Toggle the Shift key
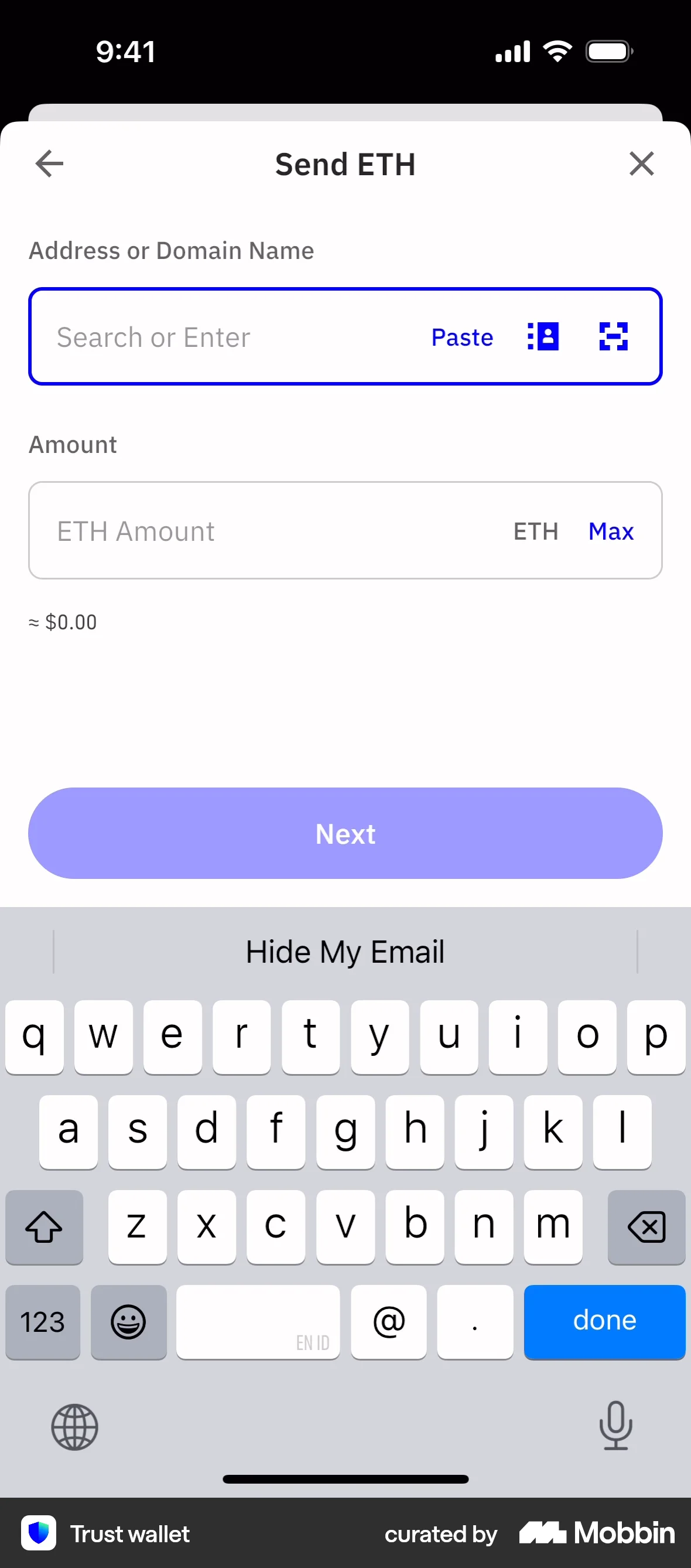Image resolution: width=691 pixels, height=1568 pixels. pos(43,1227)
